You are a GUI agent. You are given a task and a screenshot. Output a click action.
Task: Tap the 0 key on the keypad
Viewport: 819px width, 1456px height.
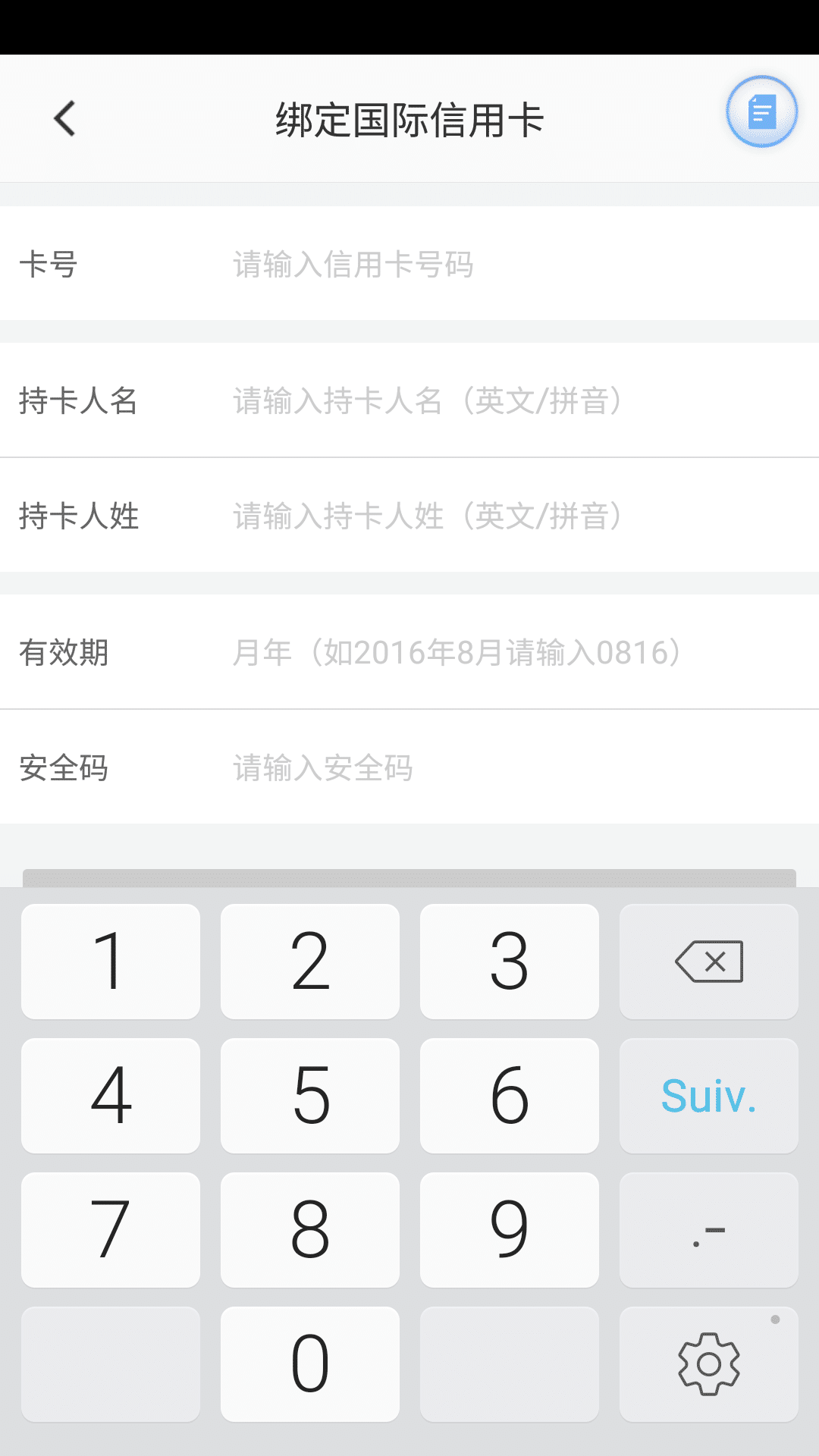tap(310, 1363)
